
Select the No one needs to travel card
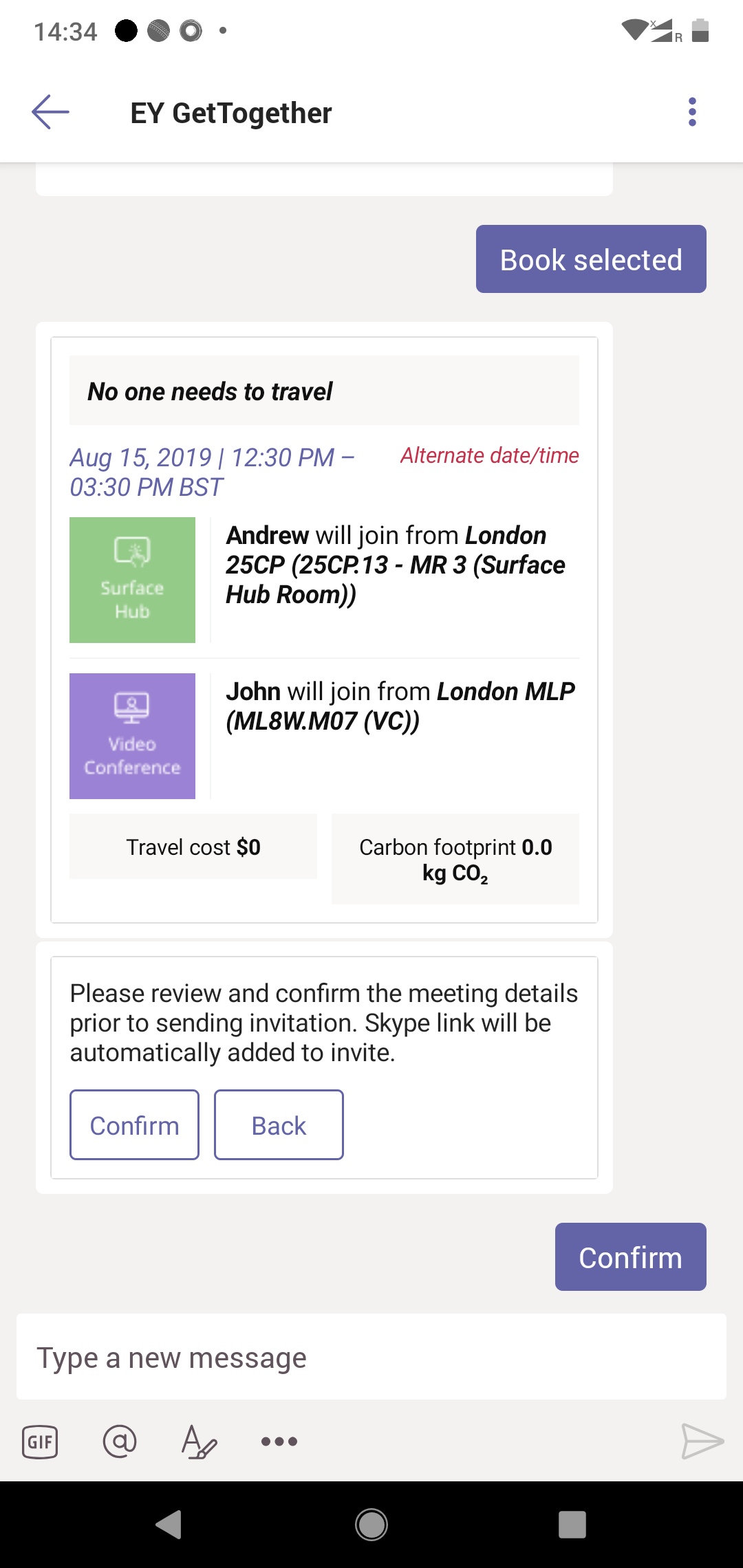323,390
